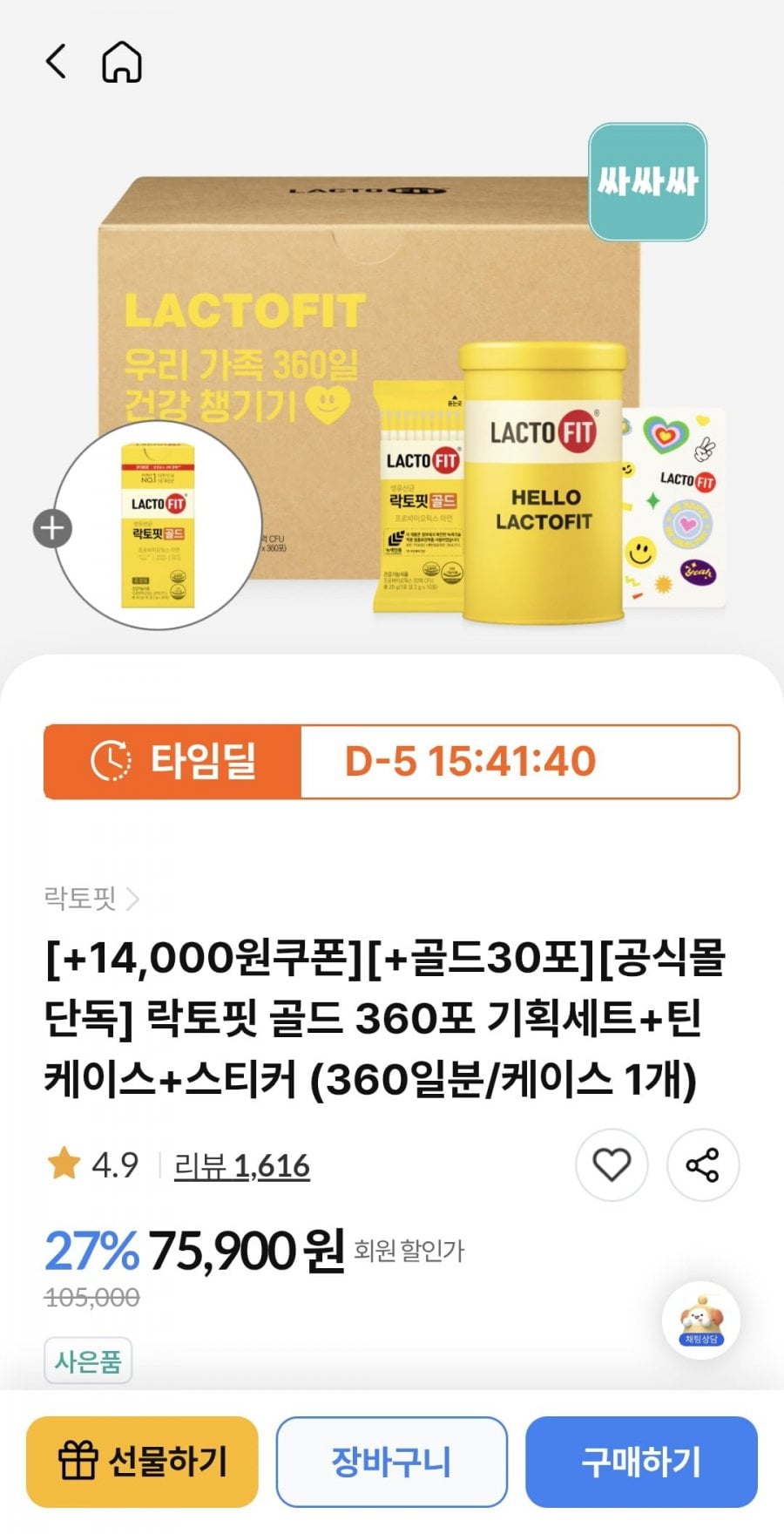784x1534 pixels.
Task: Tap 구매하기 to buy now
Action: [x=641, y=1462]
